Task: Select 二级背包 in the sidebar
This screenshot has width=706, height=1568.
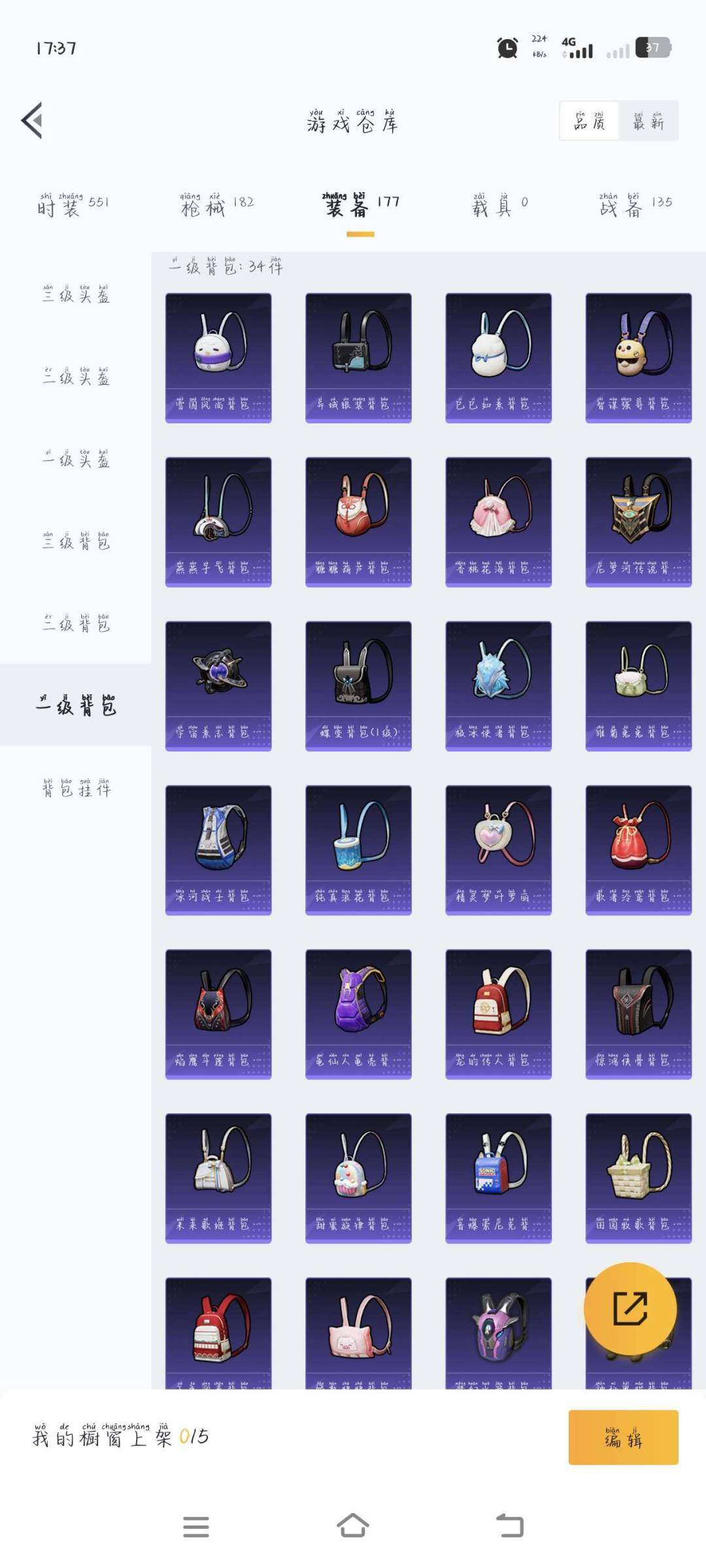Action: pos(76,623)
